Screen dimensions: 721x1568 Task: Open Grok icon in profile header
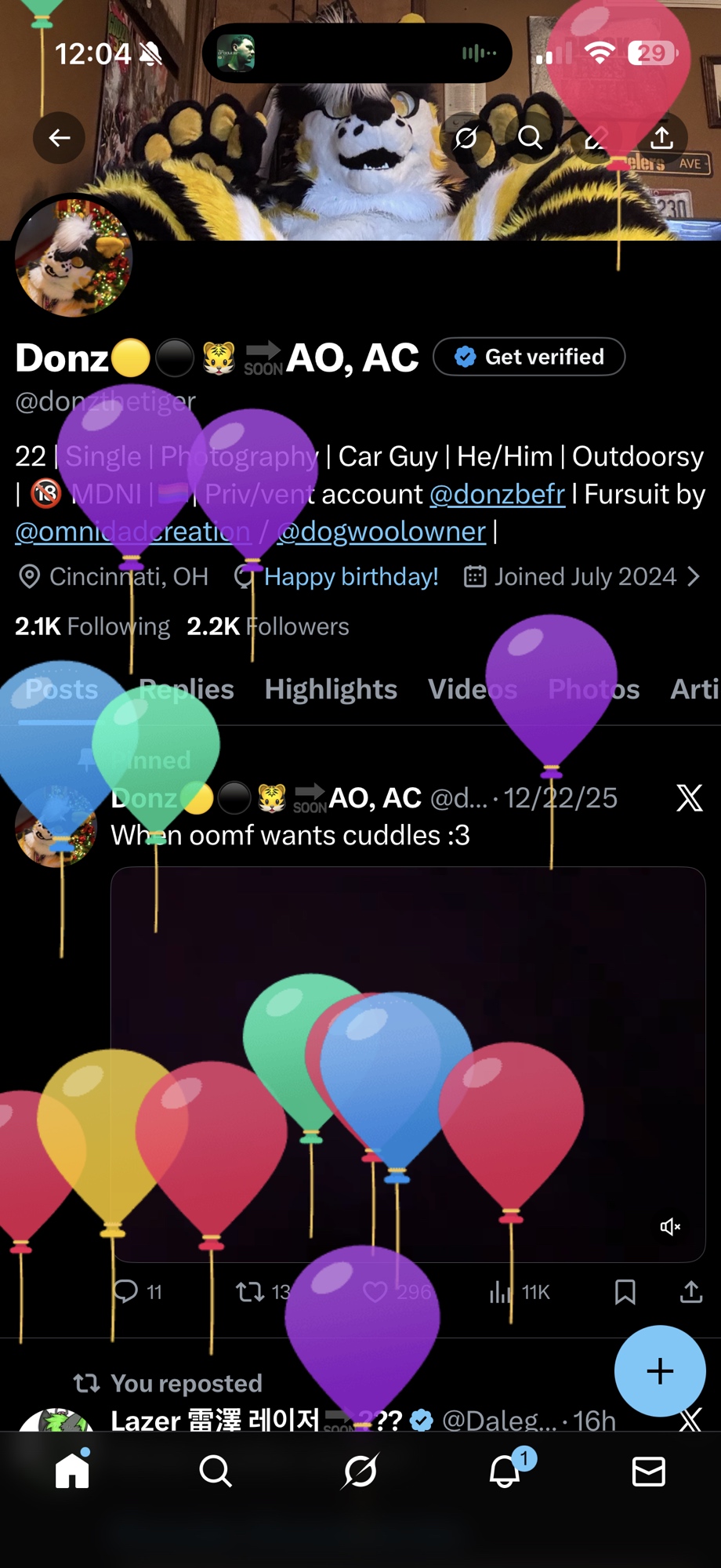466,138
